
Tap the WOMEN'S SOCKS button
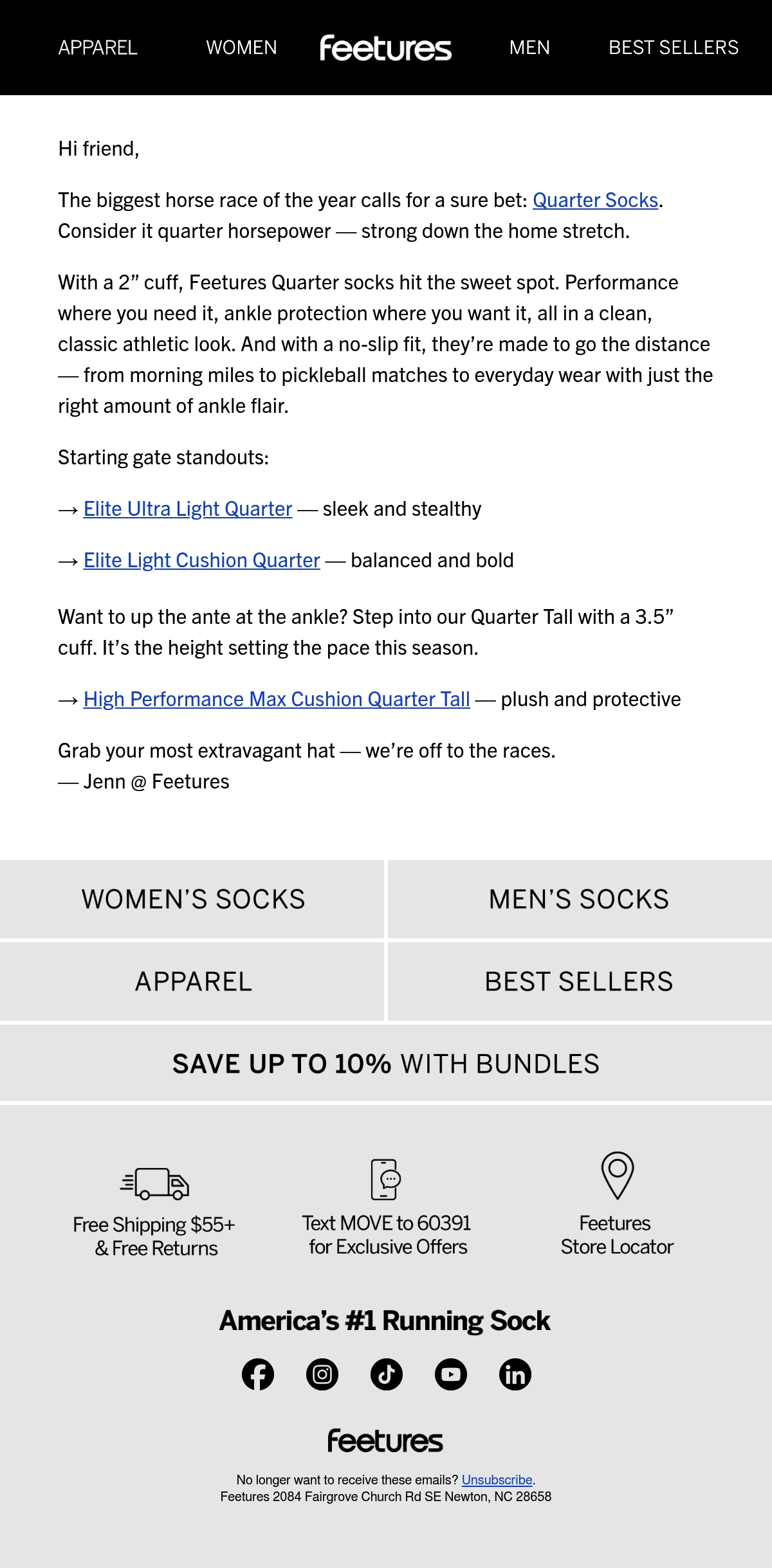coord(192,899)
